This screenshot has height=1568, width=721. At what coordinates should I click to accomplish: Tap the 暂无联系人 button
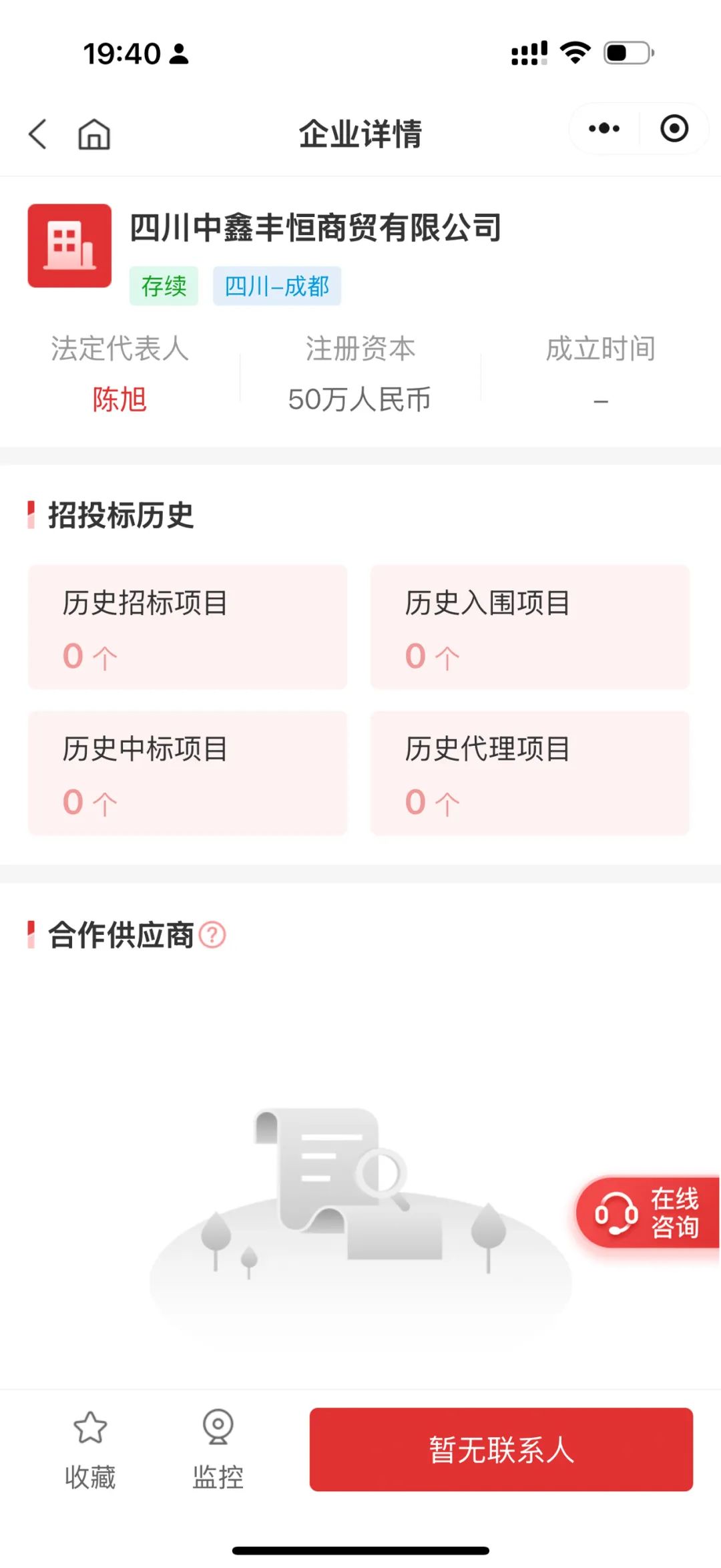[x=501, y=1449]
